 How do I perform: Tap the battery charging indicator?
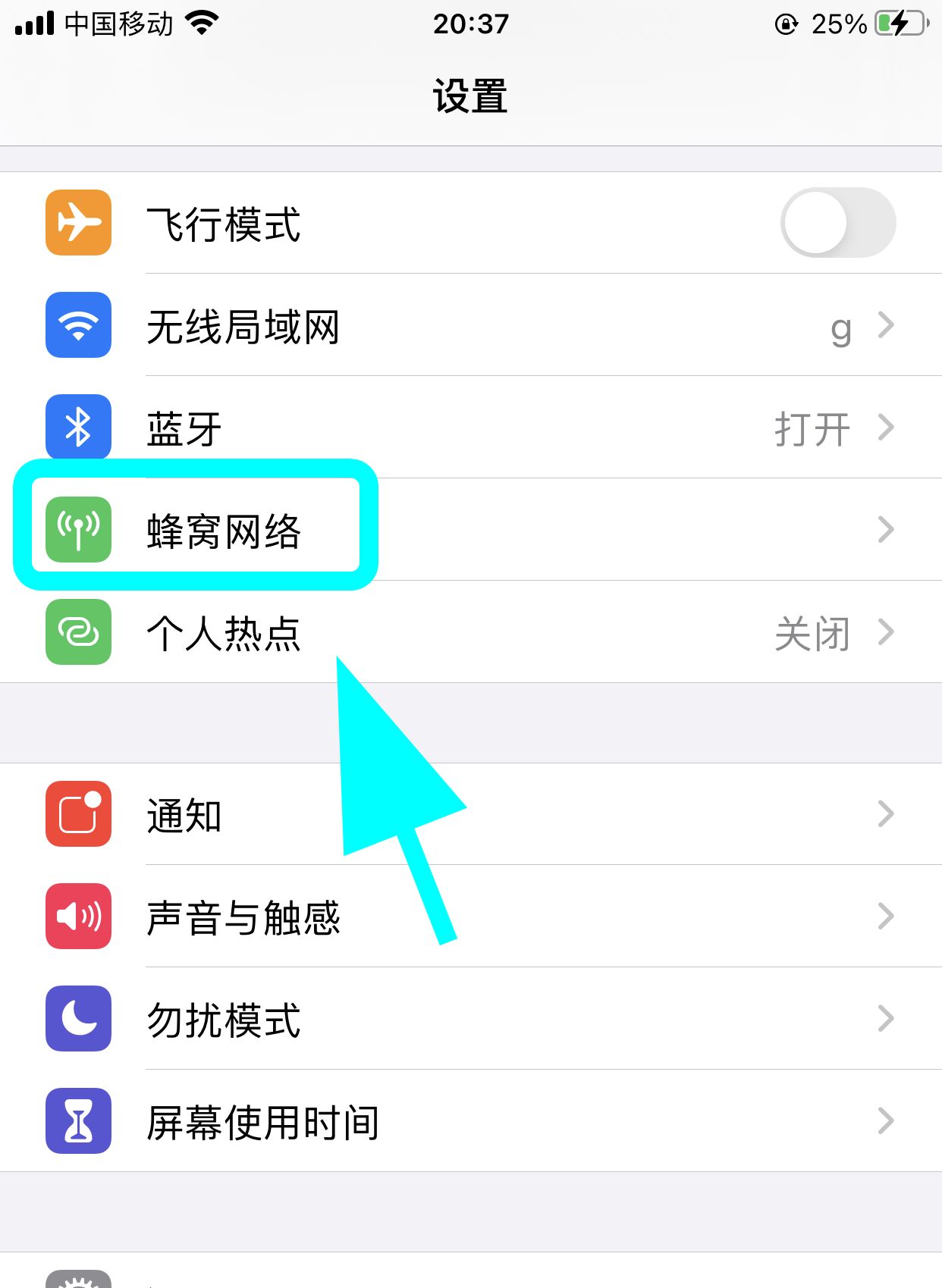[x=901, y=24]
